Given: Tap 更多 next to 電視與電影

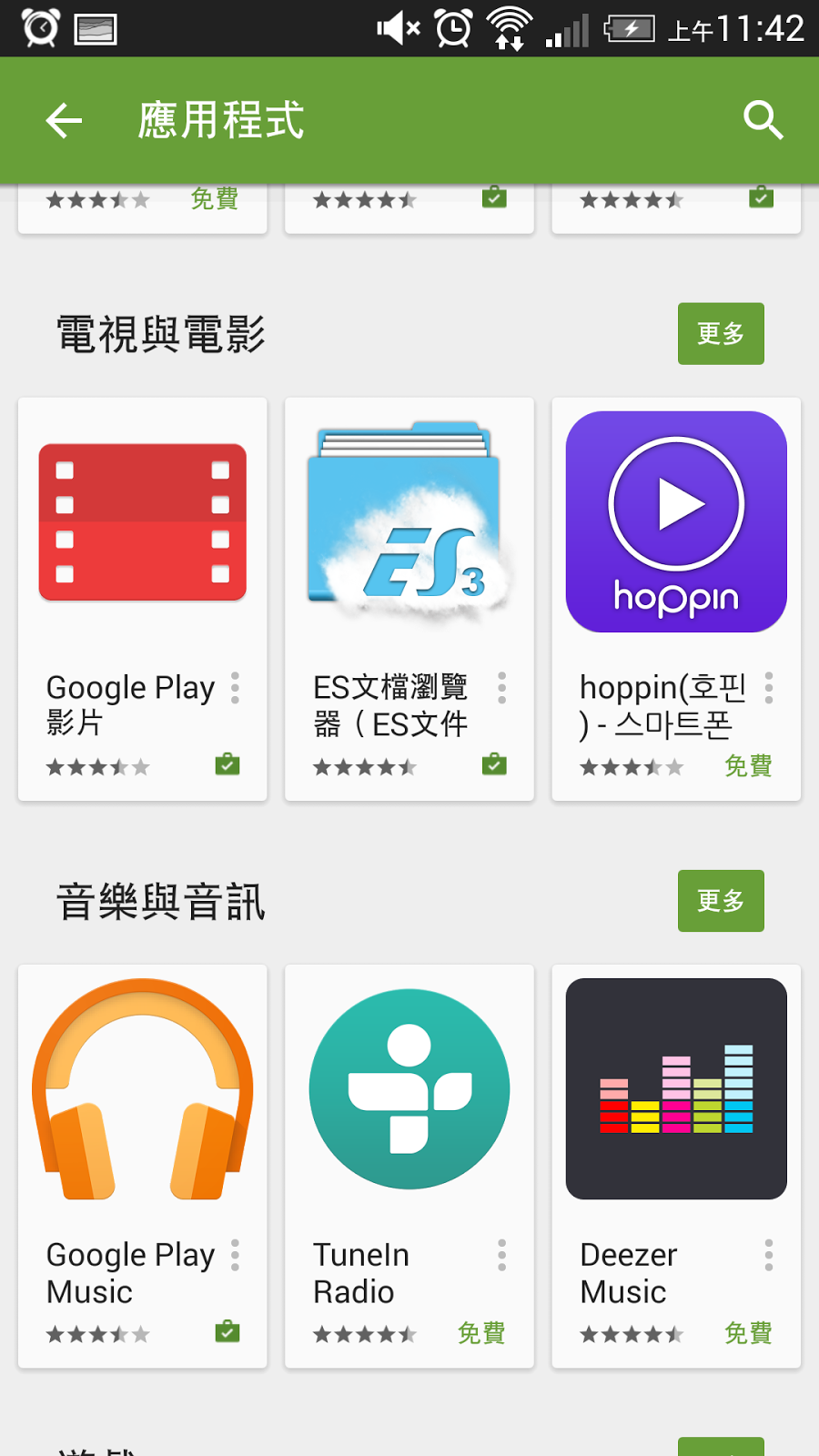Looking at the screenshot, I should click(x=720, y=335).
